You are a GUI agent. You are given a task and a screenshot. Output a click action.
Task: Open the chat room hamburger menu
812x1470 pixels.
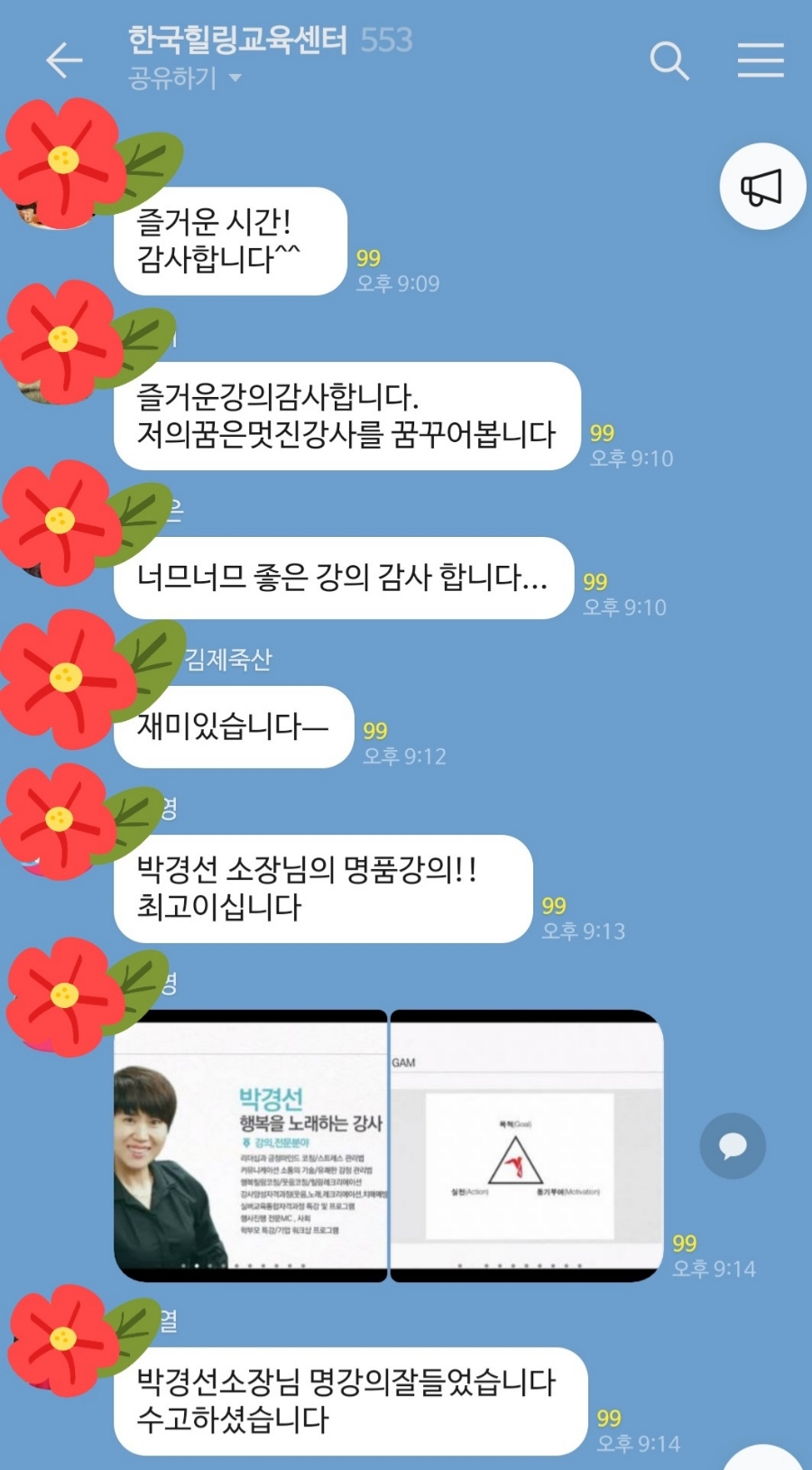pos(761,60)
